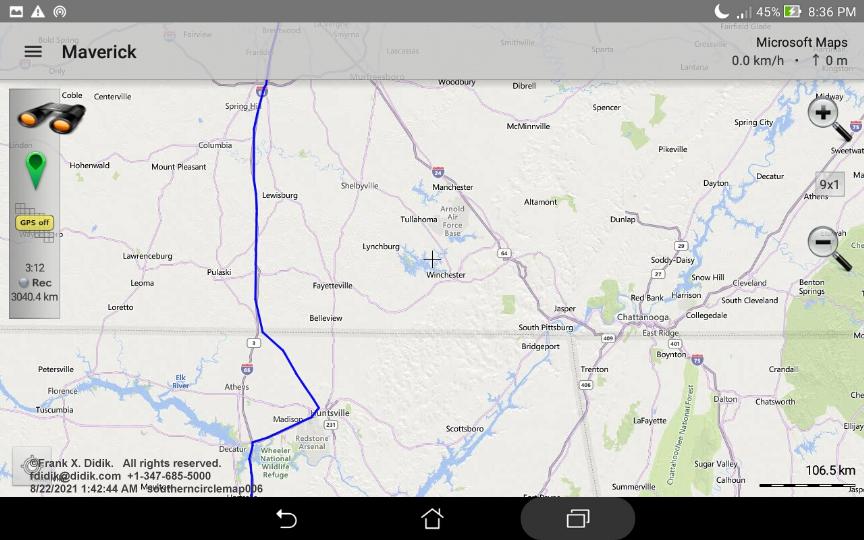Zoom out with the minus magnifier
Screen dimensions: 864x540
coord(828,246)
